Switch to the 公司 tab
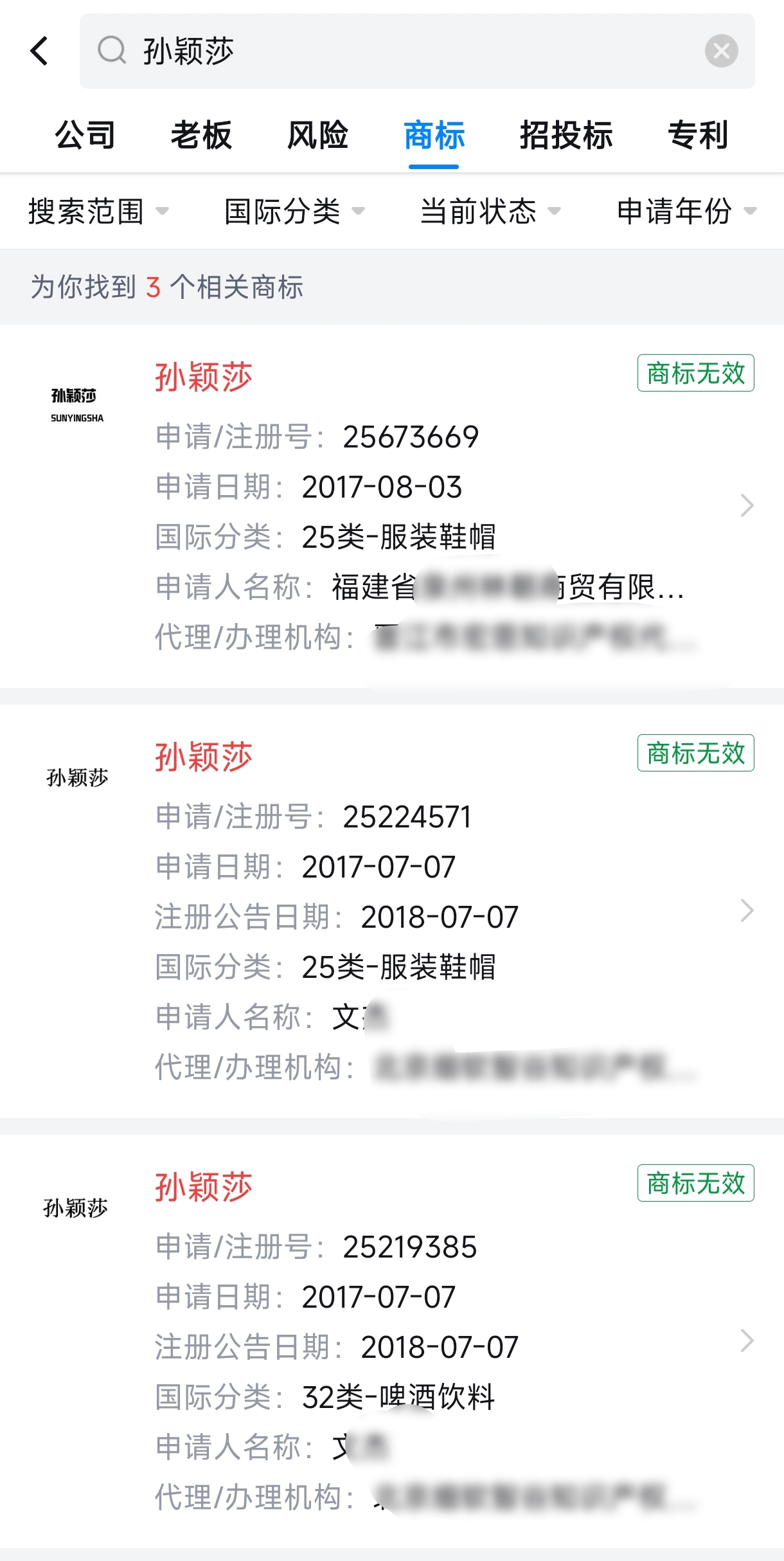784x1561 pixels. pos(85,136)
